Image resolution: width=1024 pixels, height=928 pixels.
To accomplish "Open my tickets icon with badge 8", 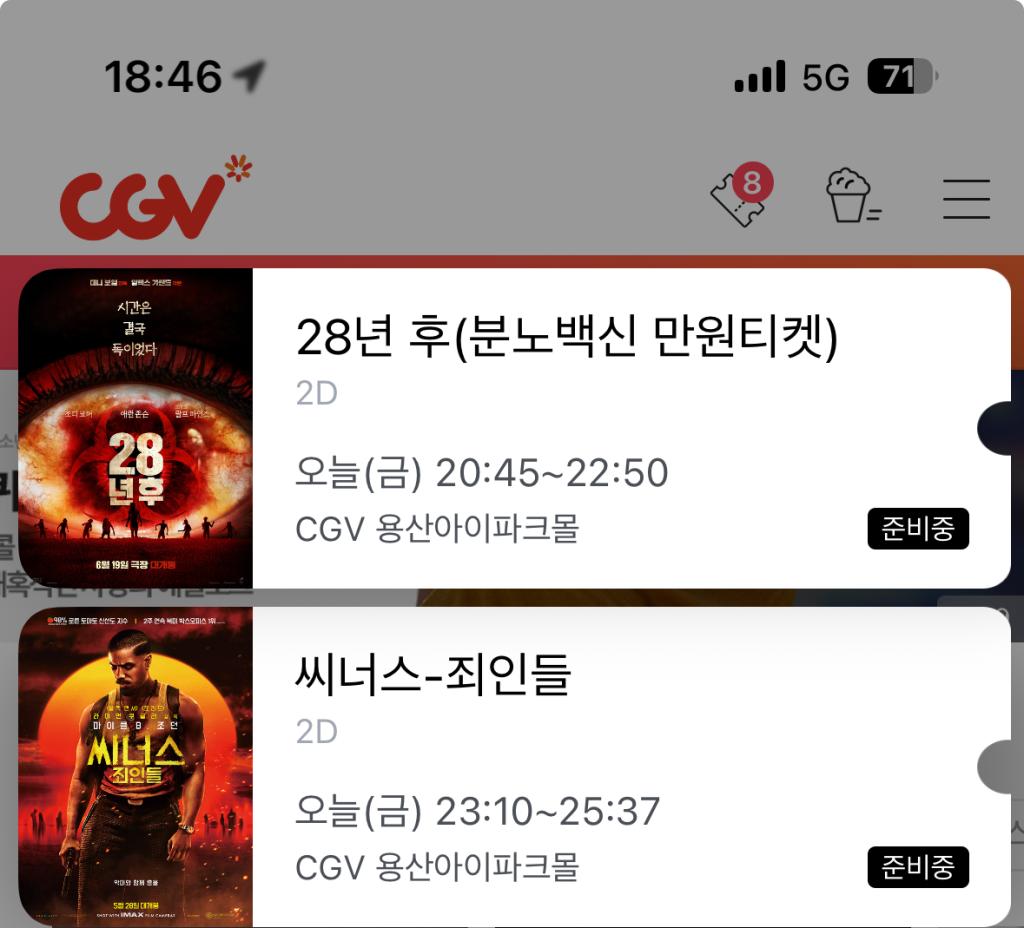I will click(738, 198).
